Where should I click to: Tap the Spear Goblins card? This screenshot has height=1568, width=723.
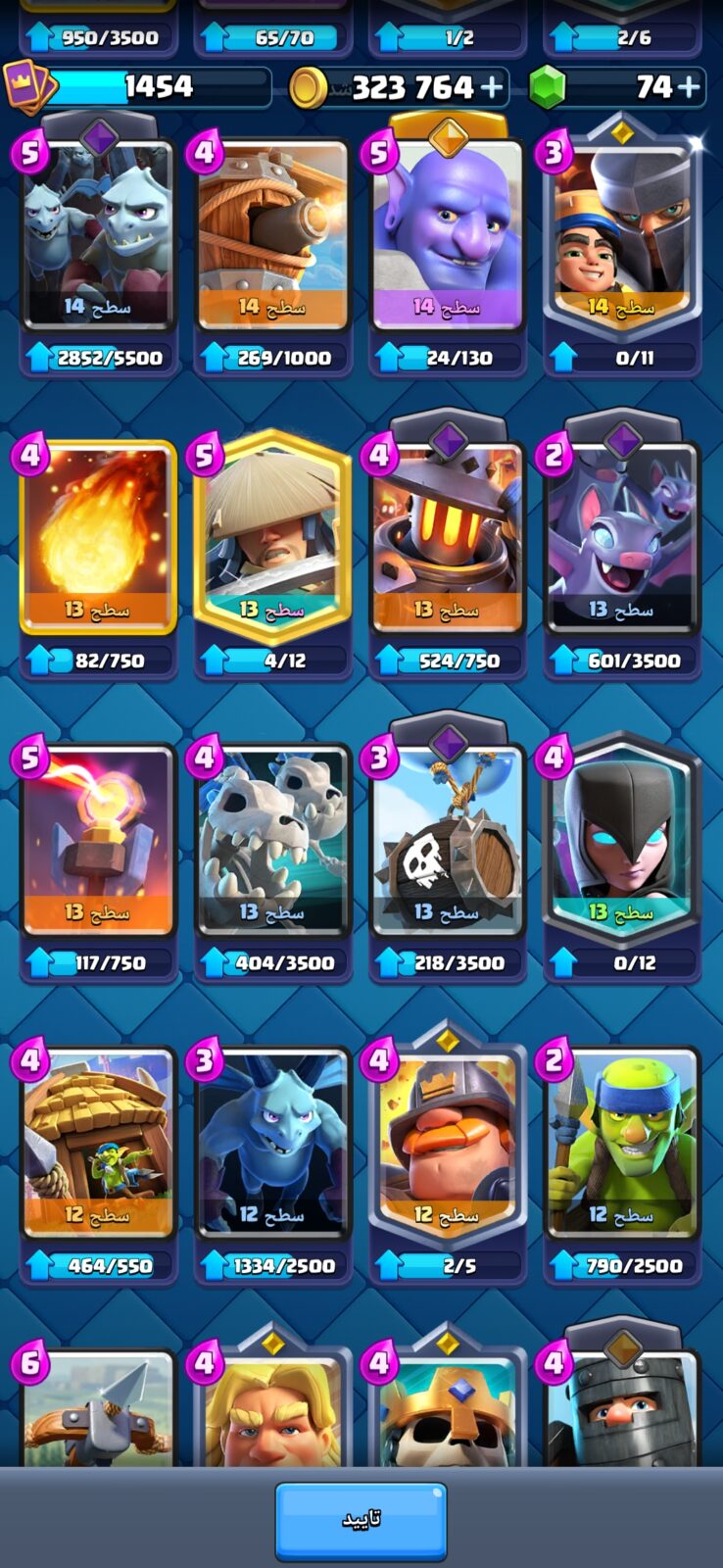pos(621,1143)
